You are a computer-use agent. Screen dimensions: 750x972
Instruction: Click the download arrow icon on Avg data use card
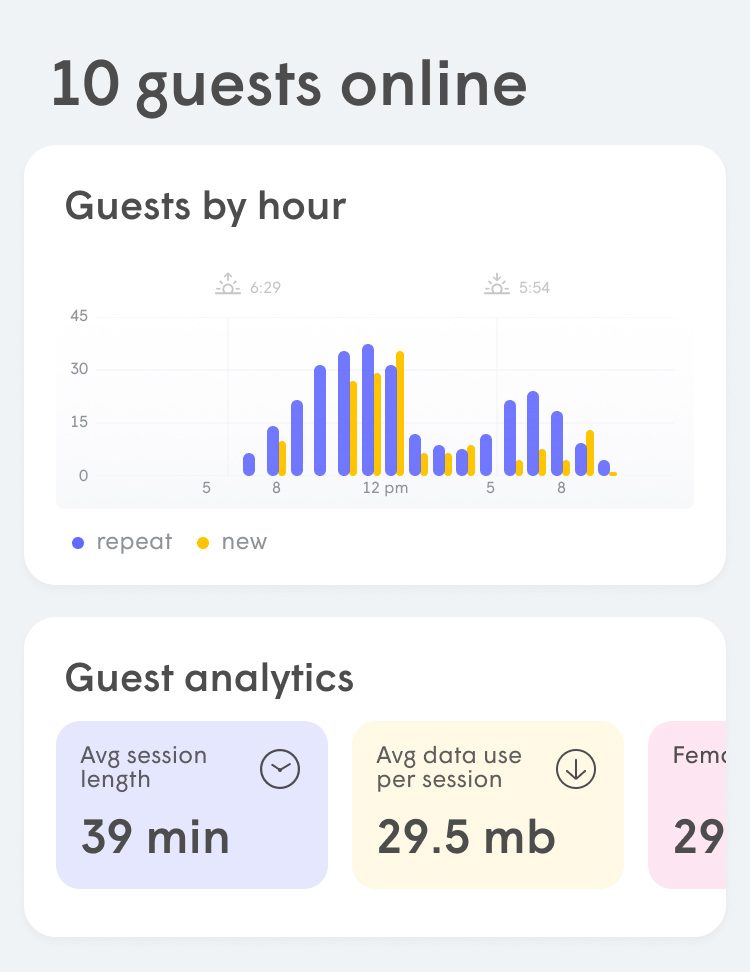[575, 770]
